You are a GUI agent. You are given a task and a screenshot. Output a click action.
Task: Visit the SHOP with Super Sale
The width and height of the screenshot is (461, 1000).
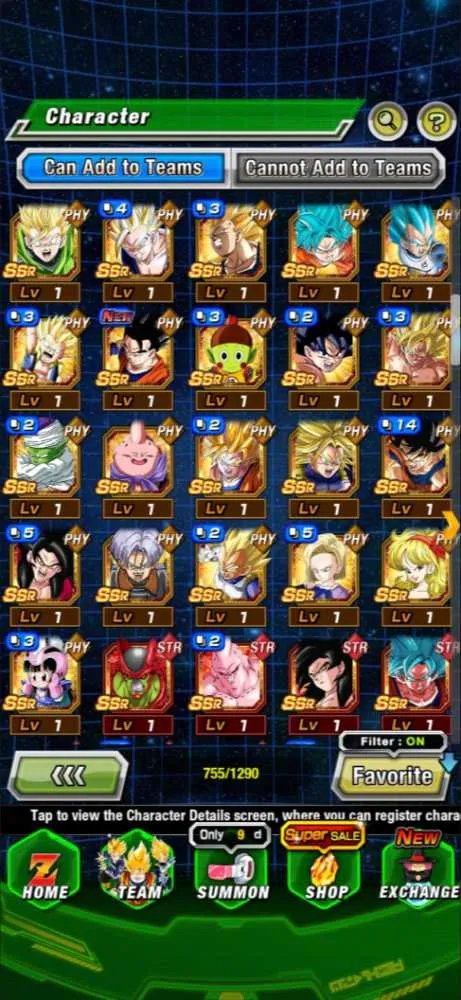click(325, 869)
